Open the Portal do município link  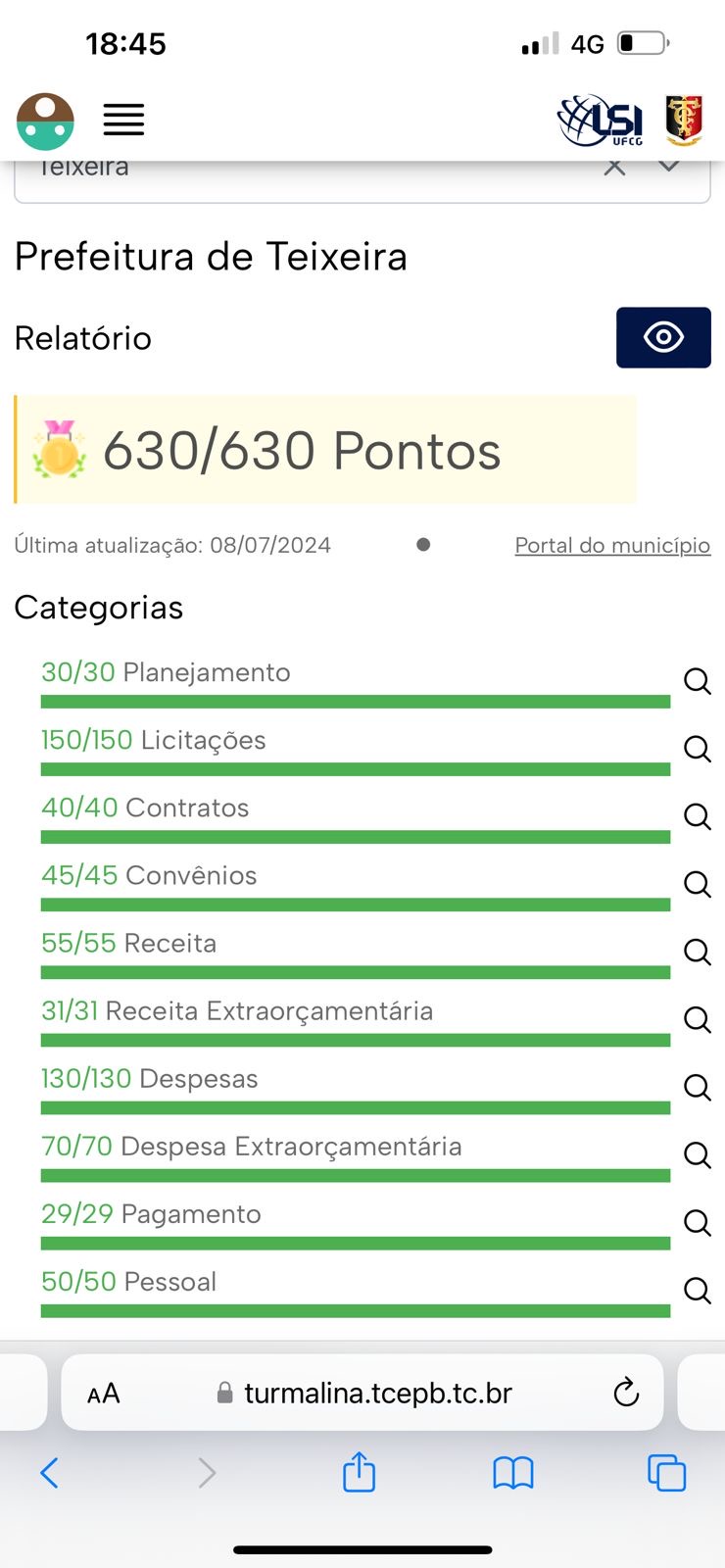point(612,545)
